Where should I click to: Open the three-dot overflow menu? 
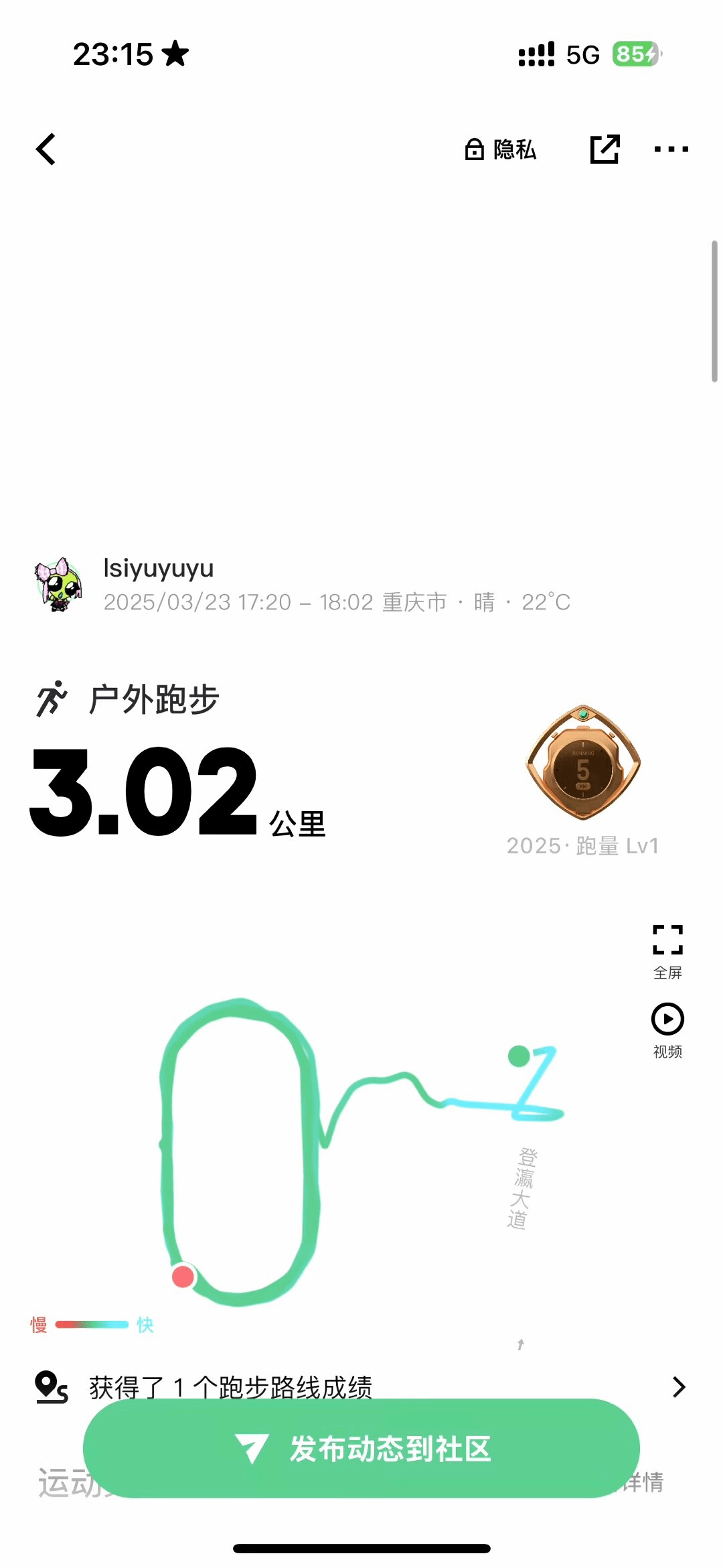[671, 149]
